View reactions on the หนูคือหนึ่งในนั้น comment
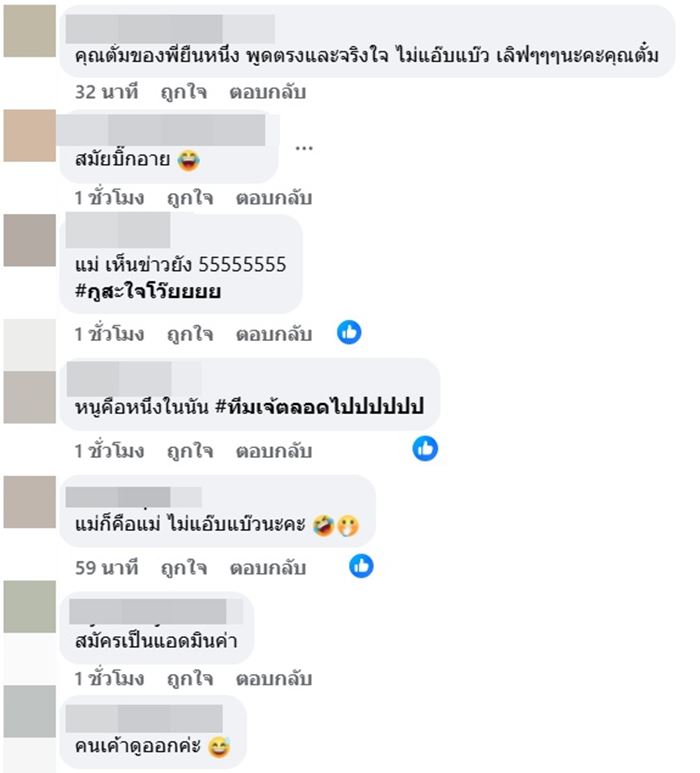Viewport: 700px width, 773px height. click(426, 449)
